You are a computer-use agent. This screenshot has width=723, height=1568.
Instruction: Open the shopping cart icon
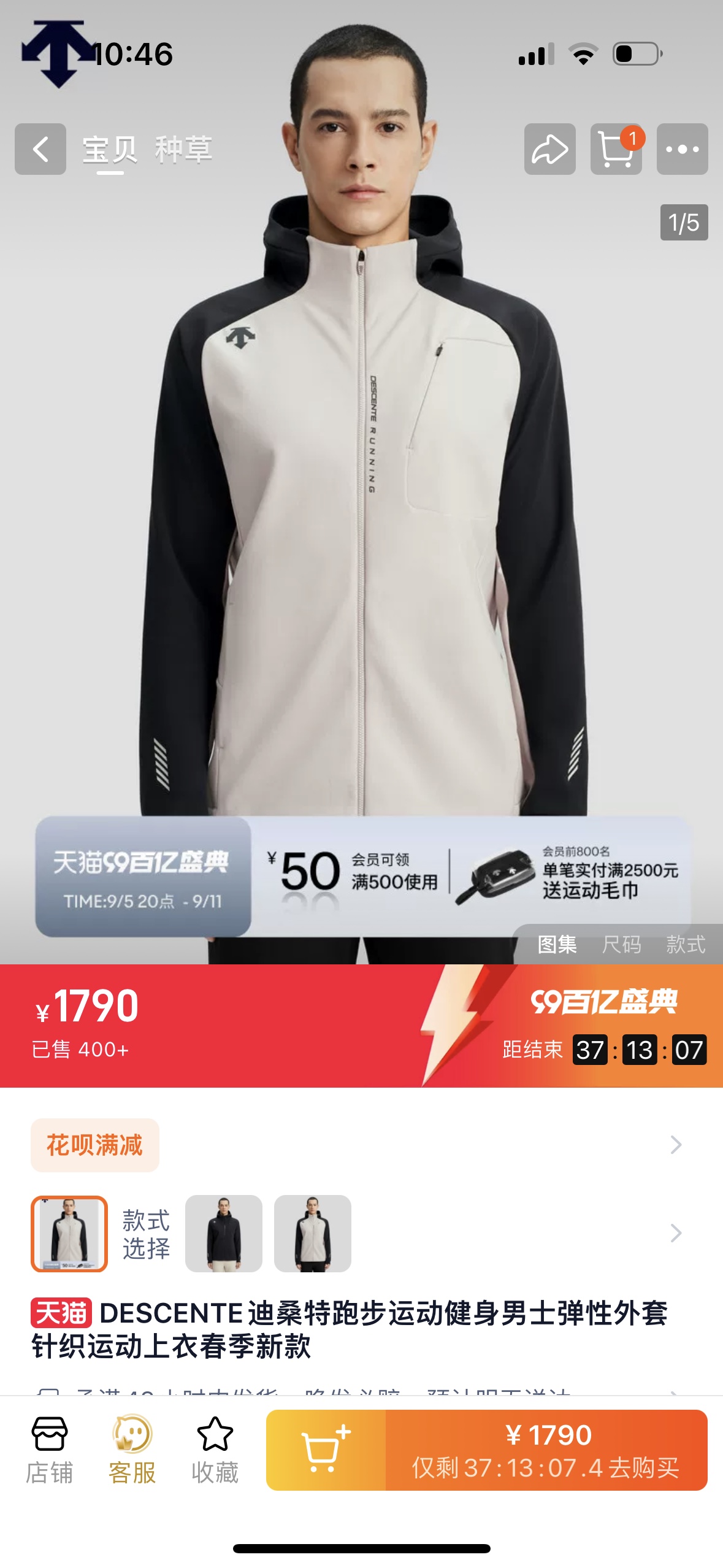(616, 149)
